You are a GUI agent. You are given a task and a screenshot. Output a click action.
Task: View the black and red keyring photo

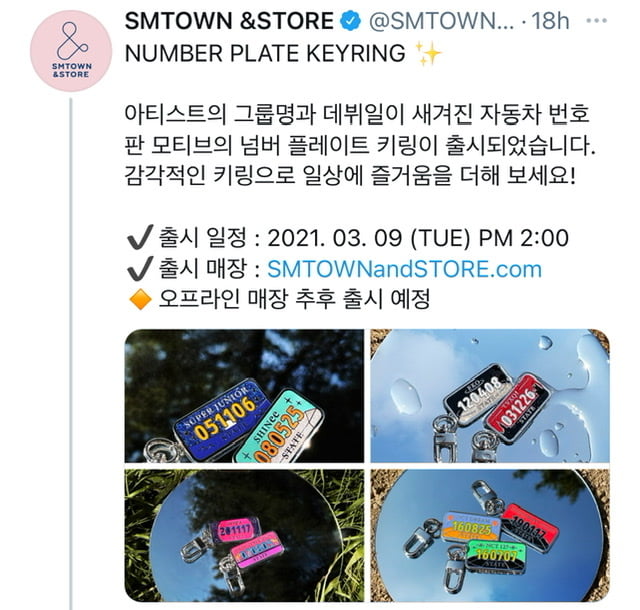click(490, 395)
